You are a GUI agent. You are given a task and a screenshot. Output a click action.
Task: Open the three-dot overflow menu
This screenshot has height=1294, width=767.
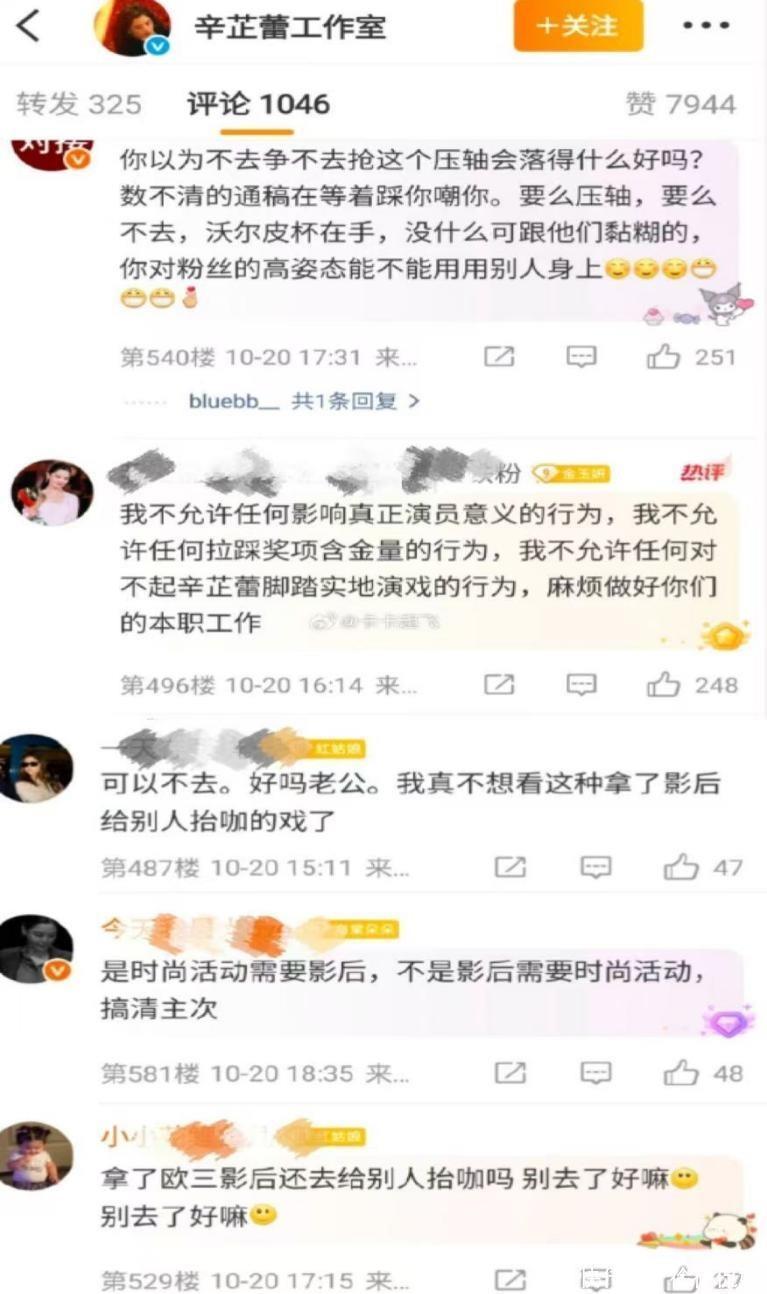point(706,26)
